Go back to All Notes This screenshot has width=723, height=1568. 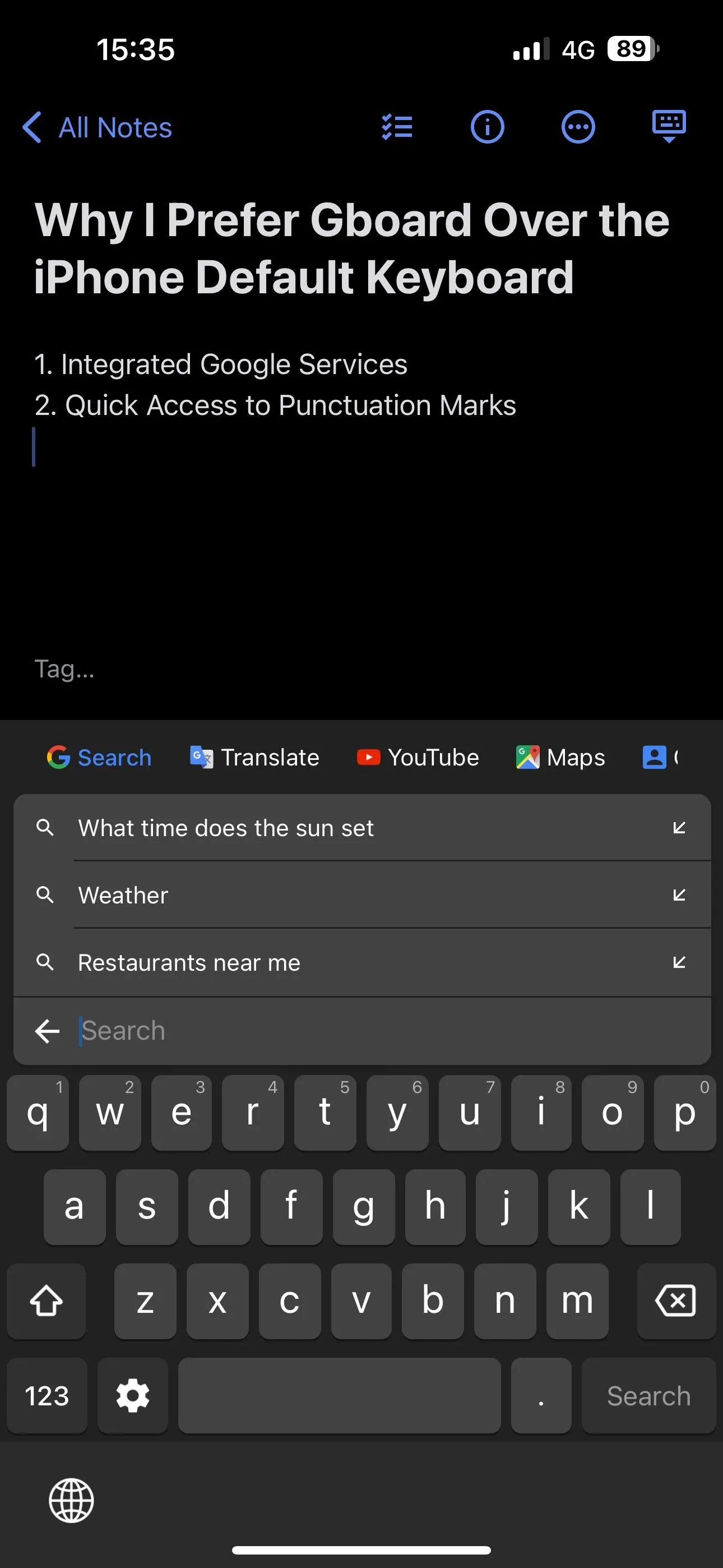point(98,128)
